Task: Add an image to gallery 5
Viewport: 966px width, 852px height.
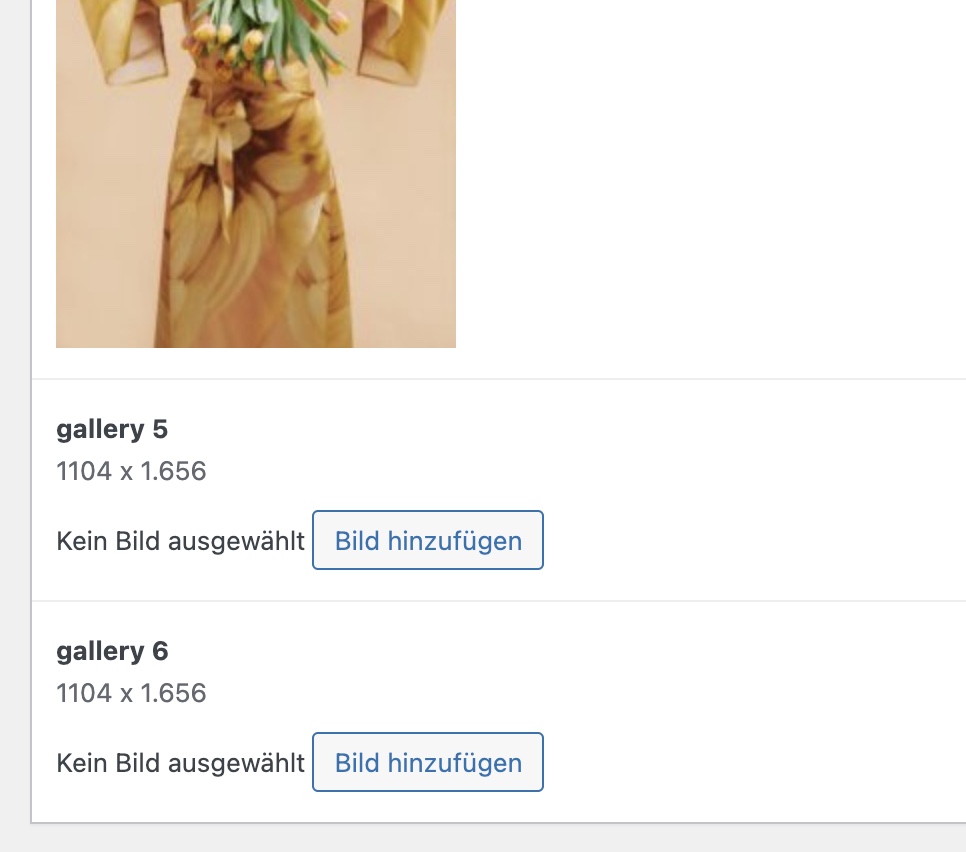Action: [428, 541]
